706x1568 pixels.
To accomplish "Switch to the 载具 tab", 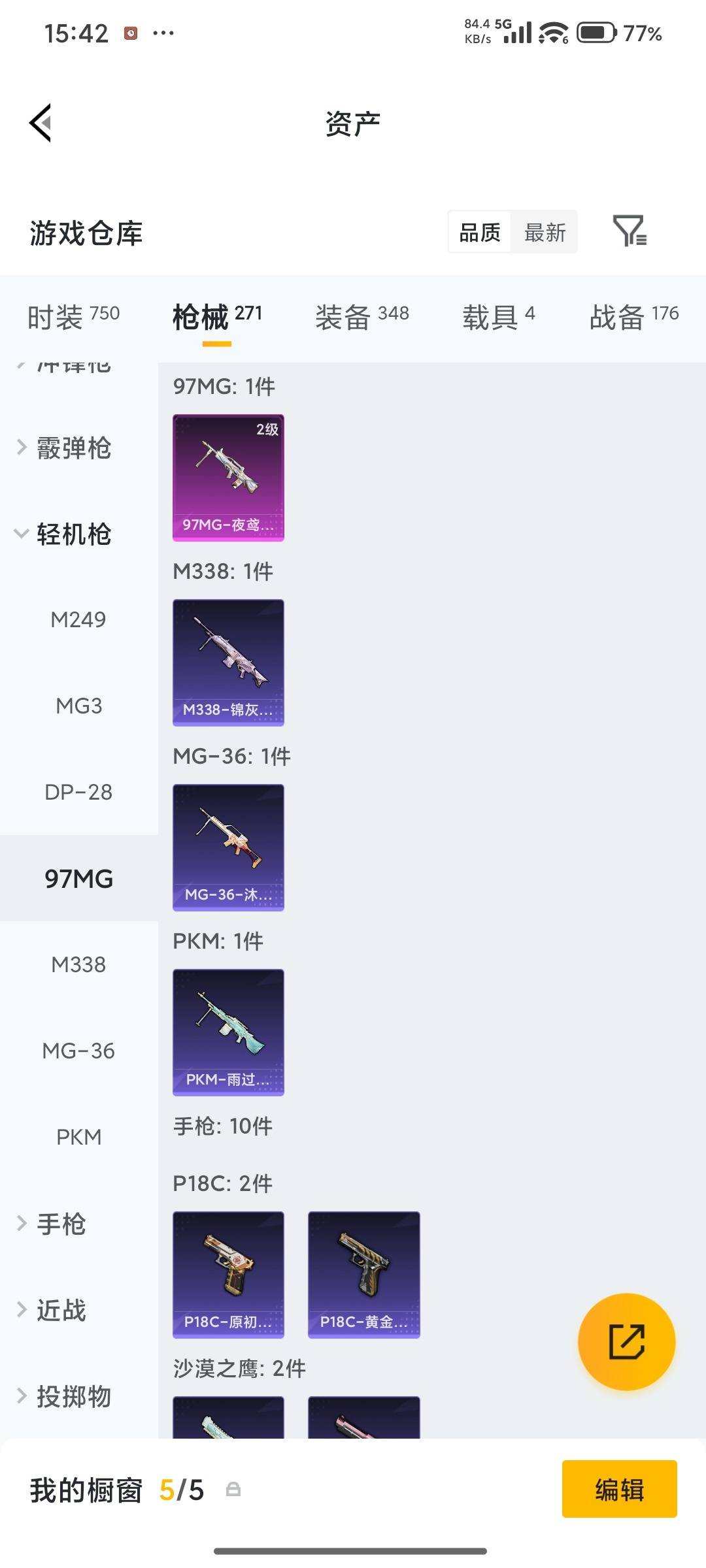I will (498, 317).
